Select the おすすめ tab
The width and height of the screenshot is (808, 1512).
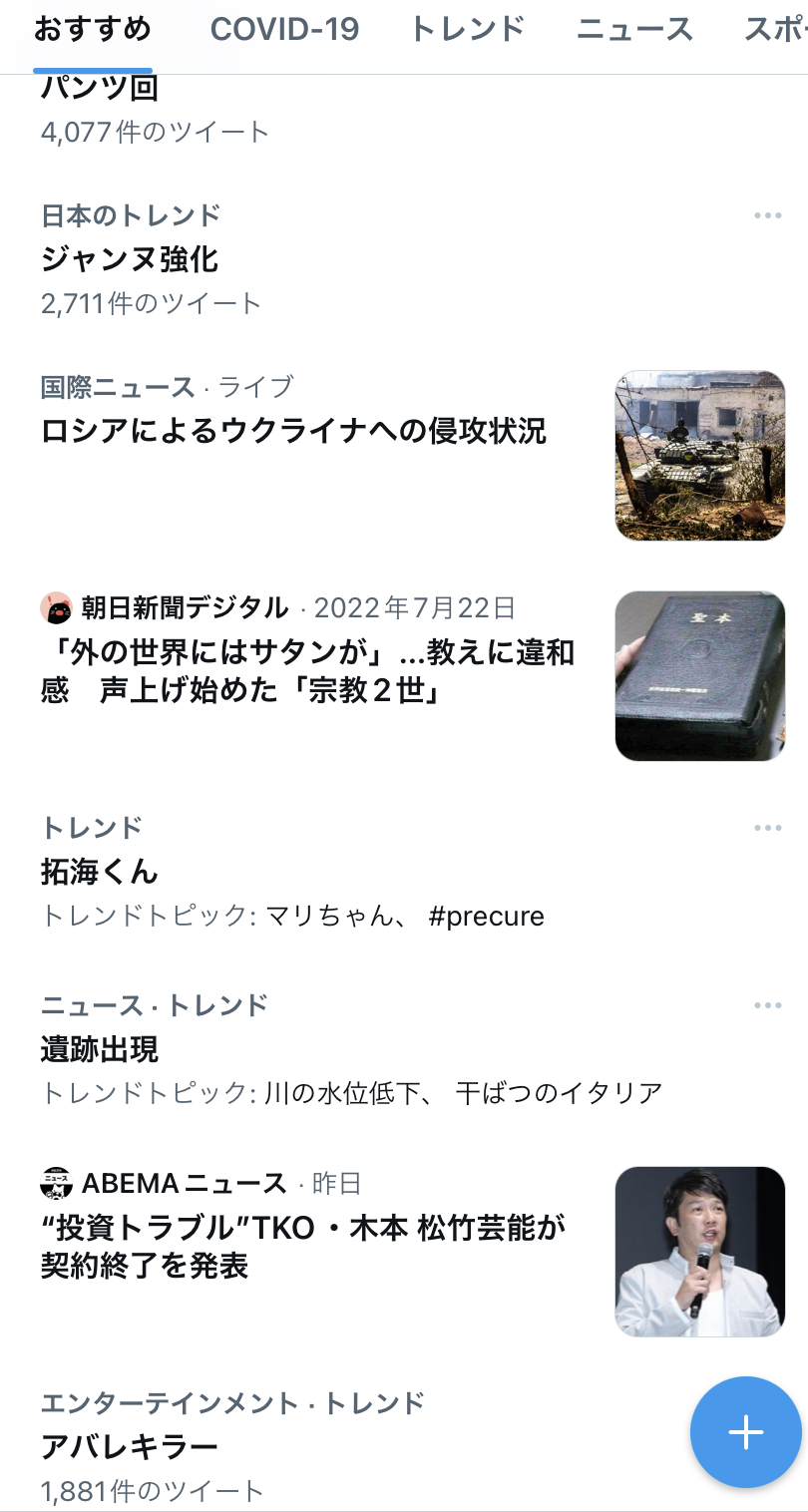coord(92,30)
